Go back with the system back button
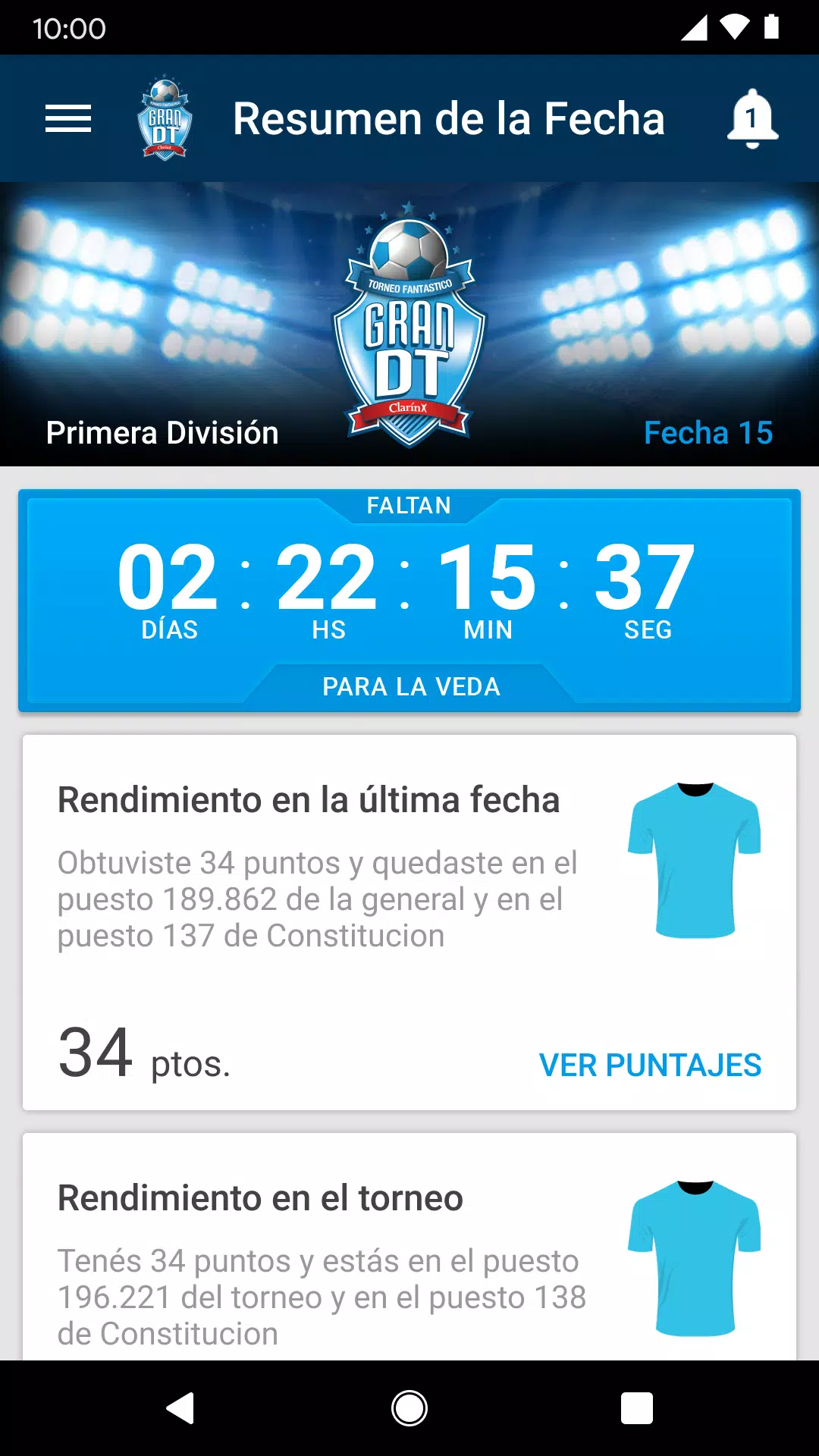 pyautogui.click(x=181, y=1408)
